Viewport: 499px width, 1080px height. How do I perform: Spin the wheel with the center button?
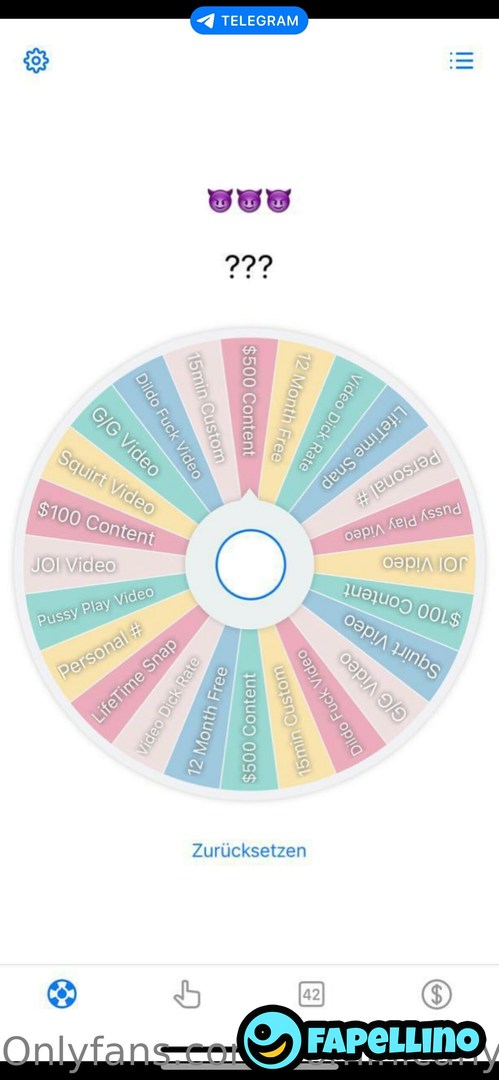click(x=250, y=565)
